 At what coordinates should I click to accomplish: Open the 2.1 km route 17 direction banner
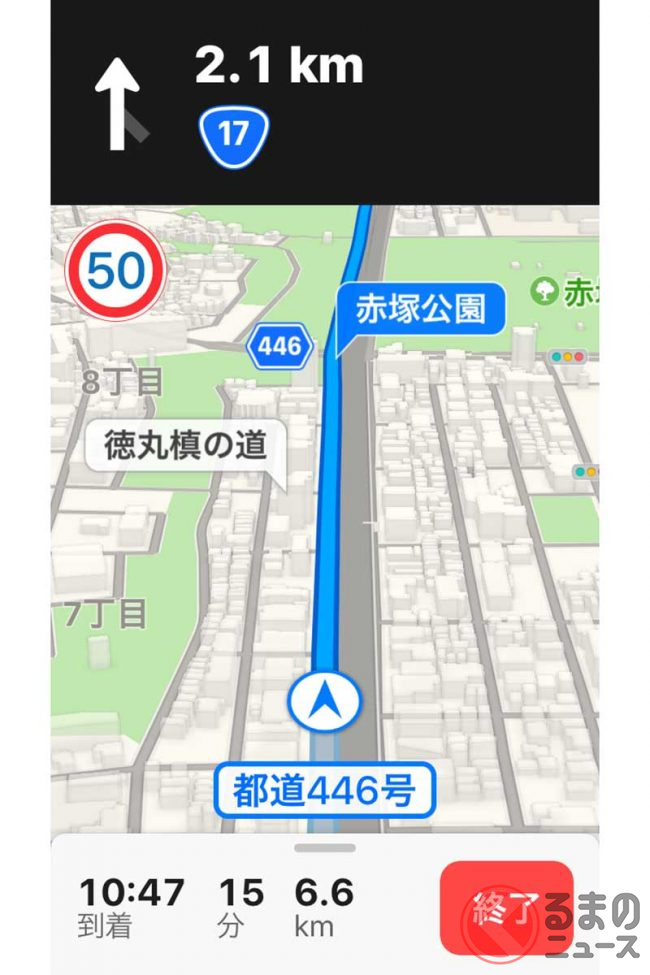[325, 100]
